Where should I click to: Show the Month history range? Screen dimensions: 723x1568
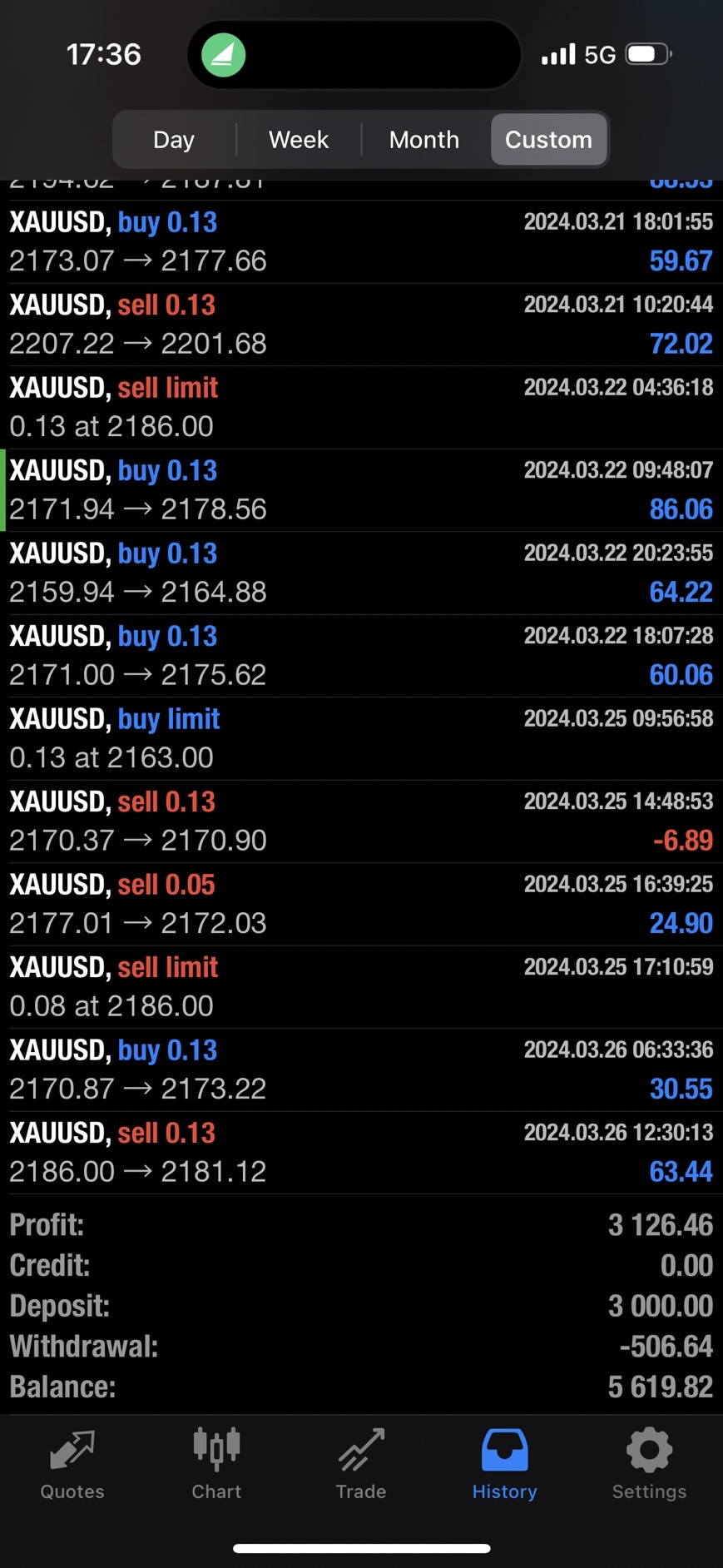[x=424, y=139]
